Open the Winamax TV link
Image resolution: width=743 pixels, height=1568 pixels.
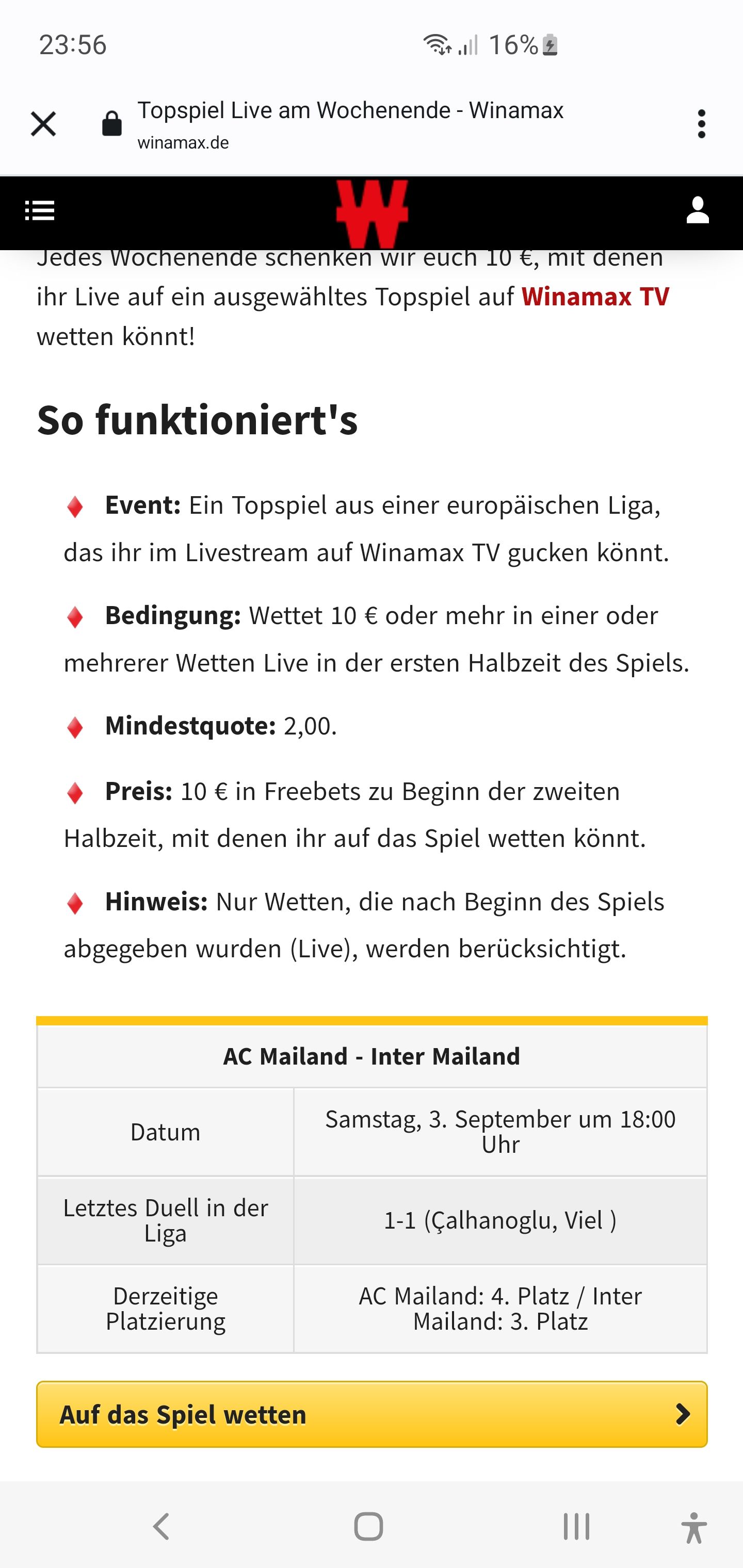click(595, 297)
